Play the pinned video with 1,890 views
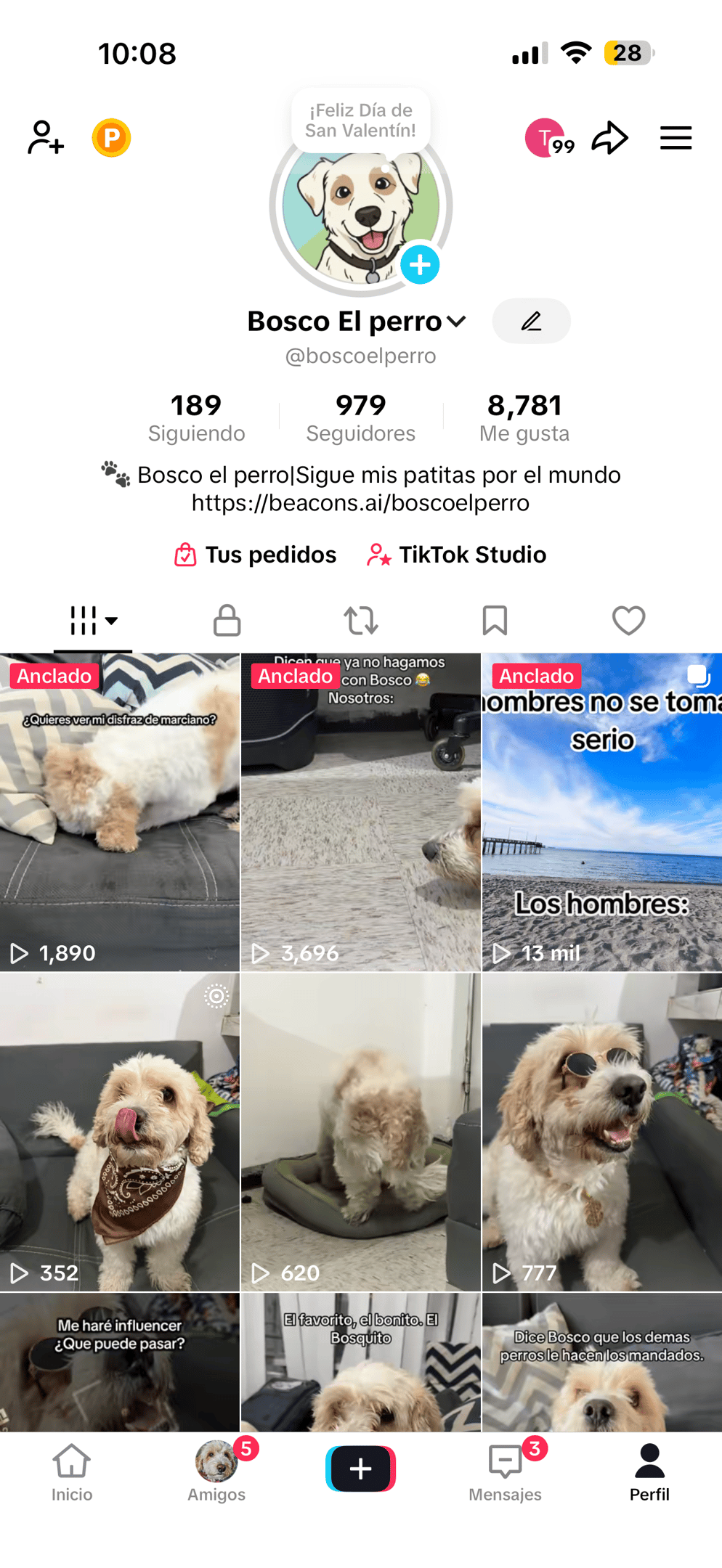This screenshot has height=1568, width=722. click(x=120, y=812)
